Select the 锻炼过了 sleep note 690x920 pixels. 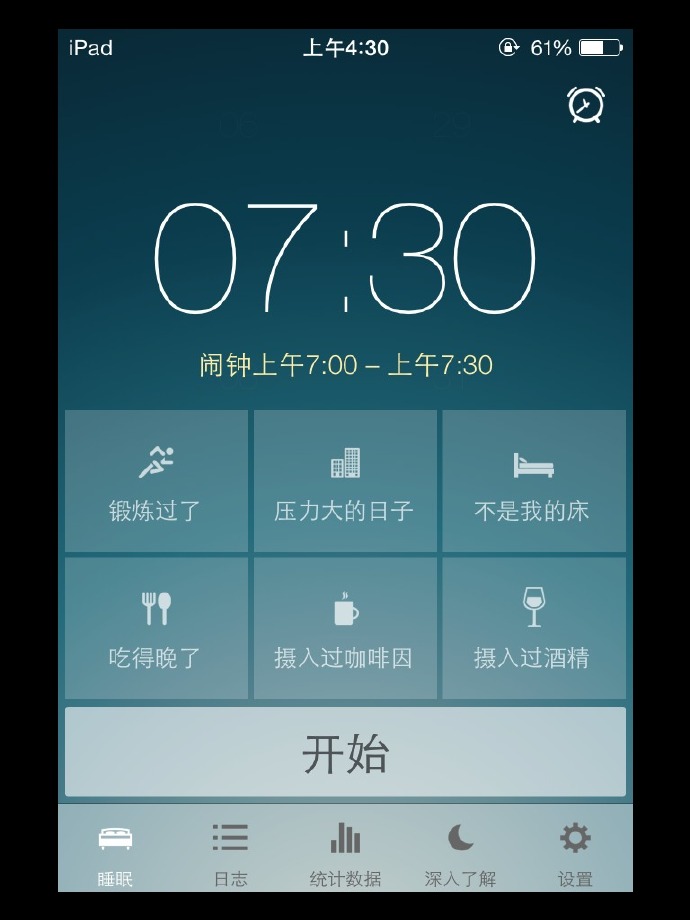pos(156,481)
